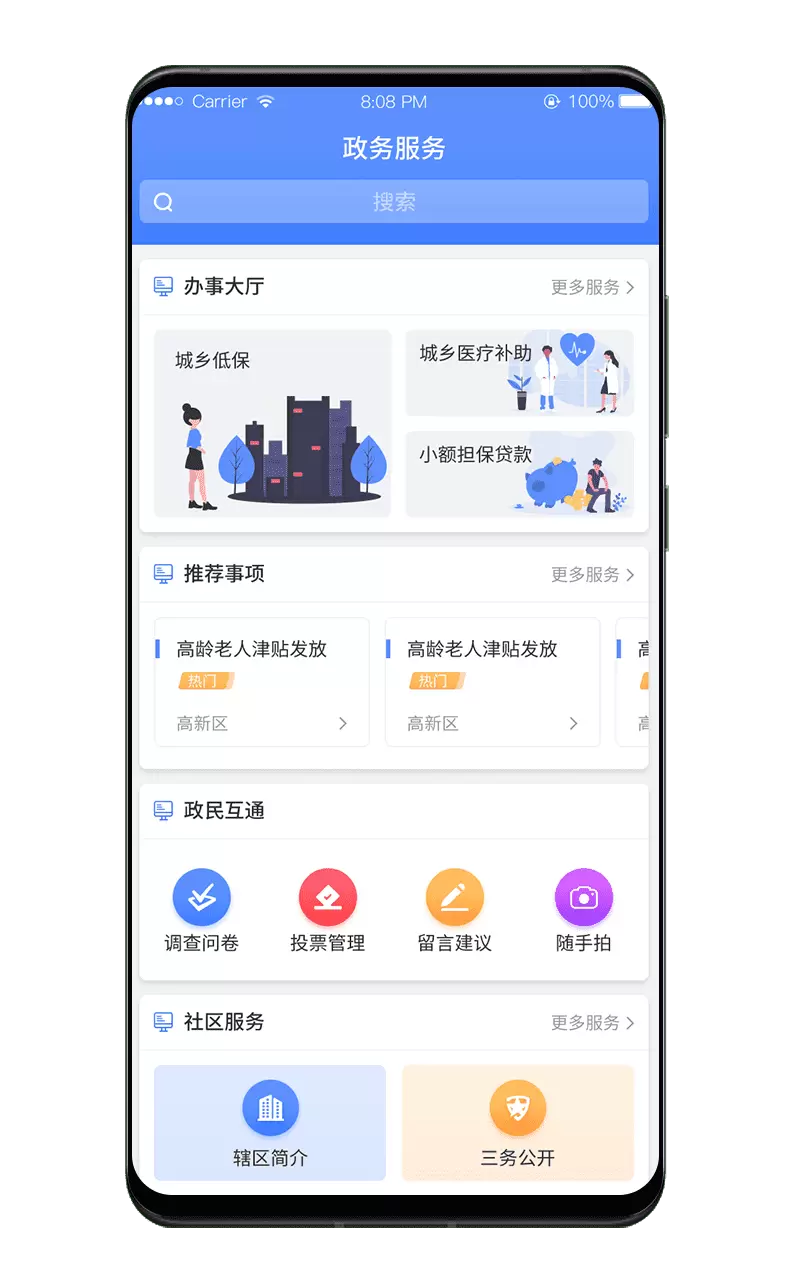Open 更多服务 in the 办事大厅 section
Viewport: 792px width, 1272px height.
[592, 287]
